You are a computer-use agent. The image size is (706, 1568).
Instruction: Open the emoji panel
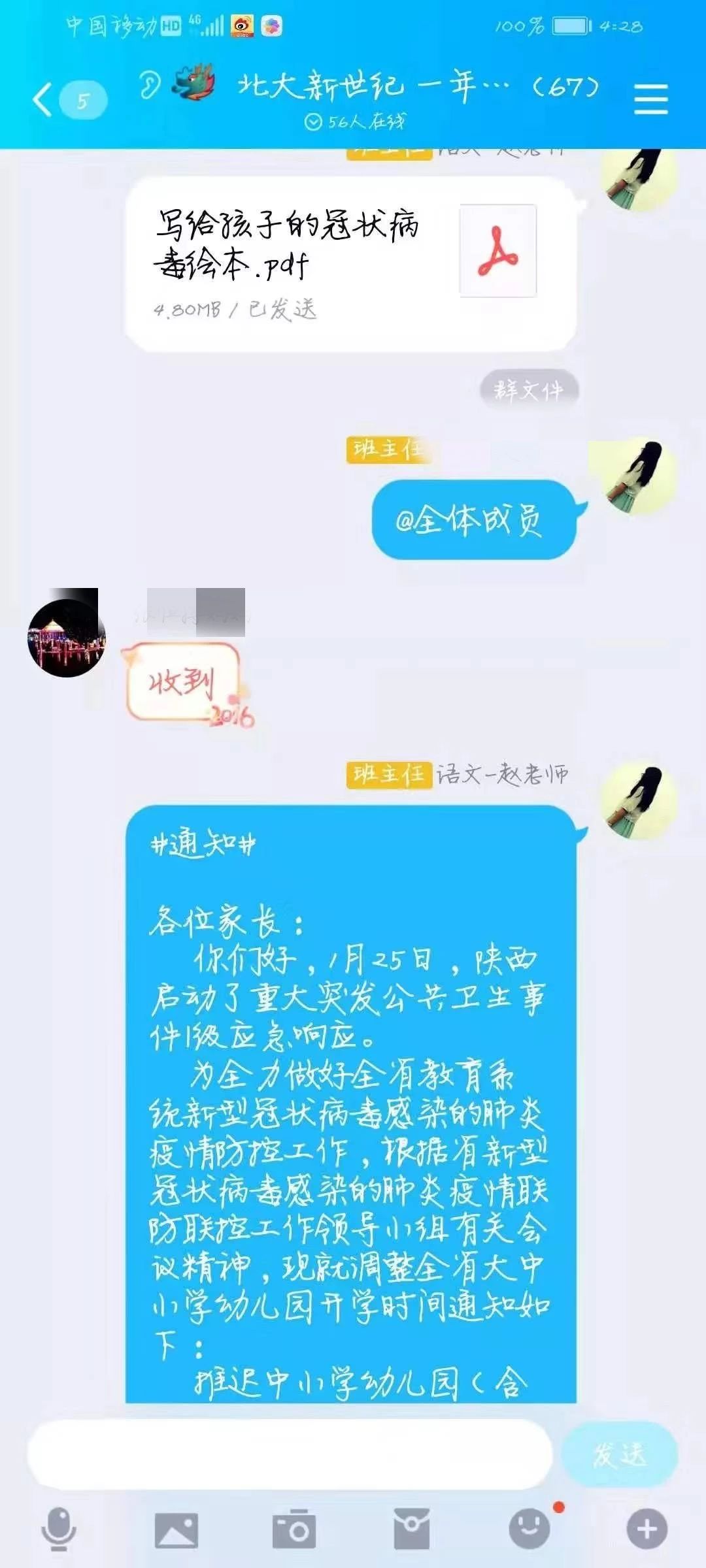tap(529, 1529)
